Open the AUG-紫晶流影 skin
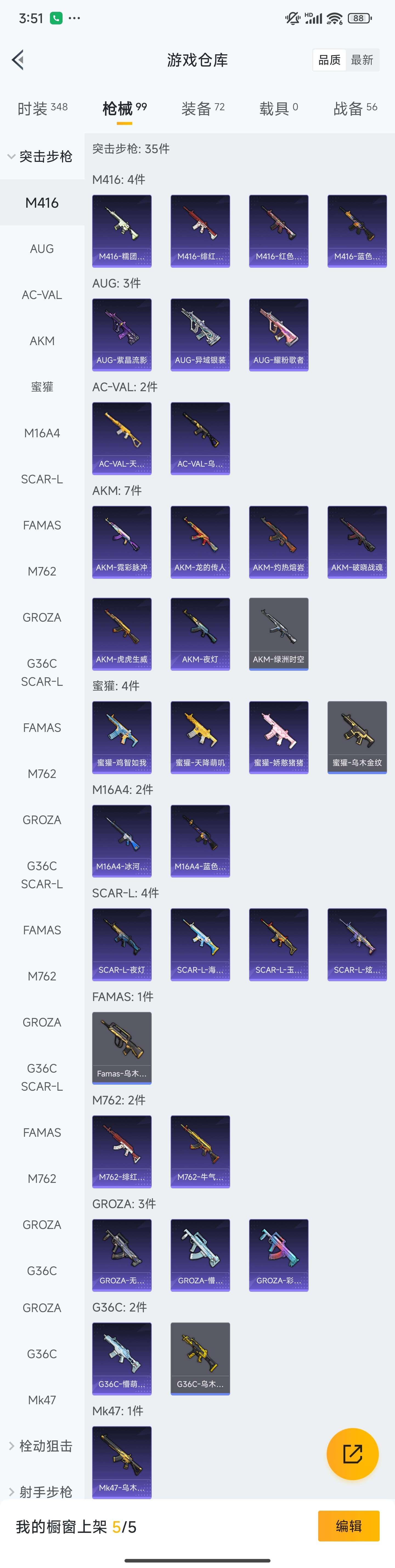The image size is (395, 1568). 122,334
